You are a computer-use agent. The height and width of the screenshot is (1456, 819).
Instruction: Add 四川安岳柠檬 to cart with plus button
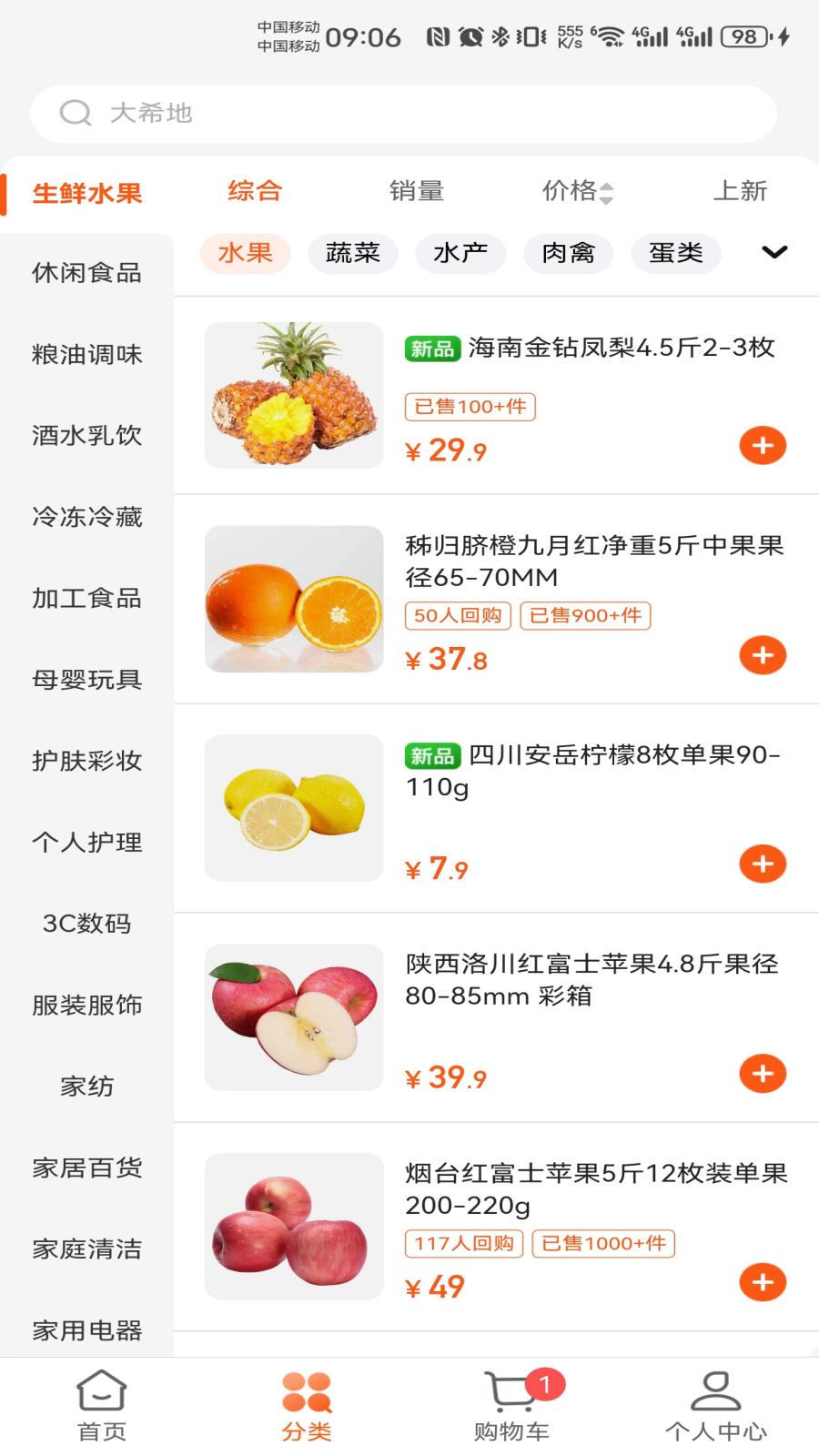[x=763, y=864]
